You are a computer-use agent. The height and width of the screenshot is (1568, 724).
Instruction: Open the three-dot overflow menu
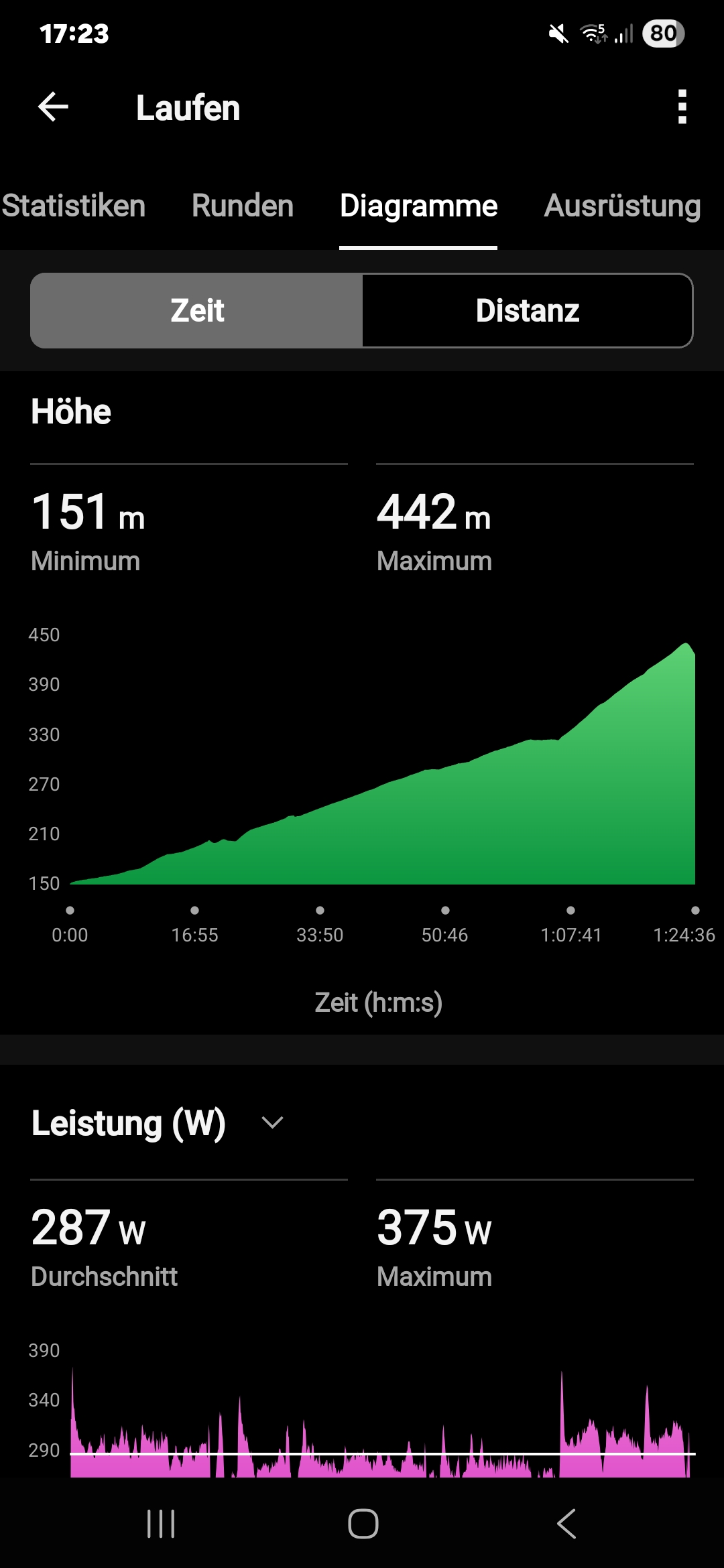point(682,107)
